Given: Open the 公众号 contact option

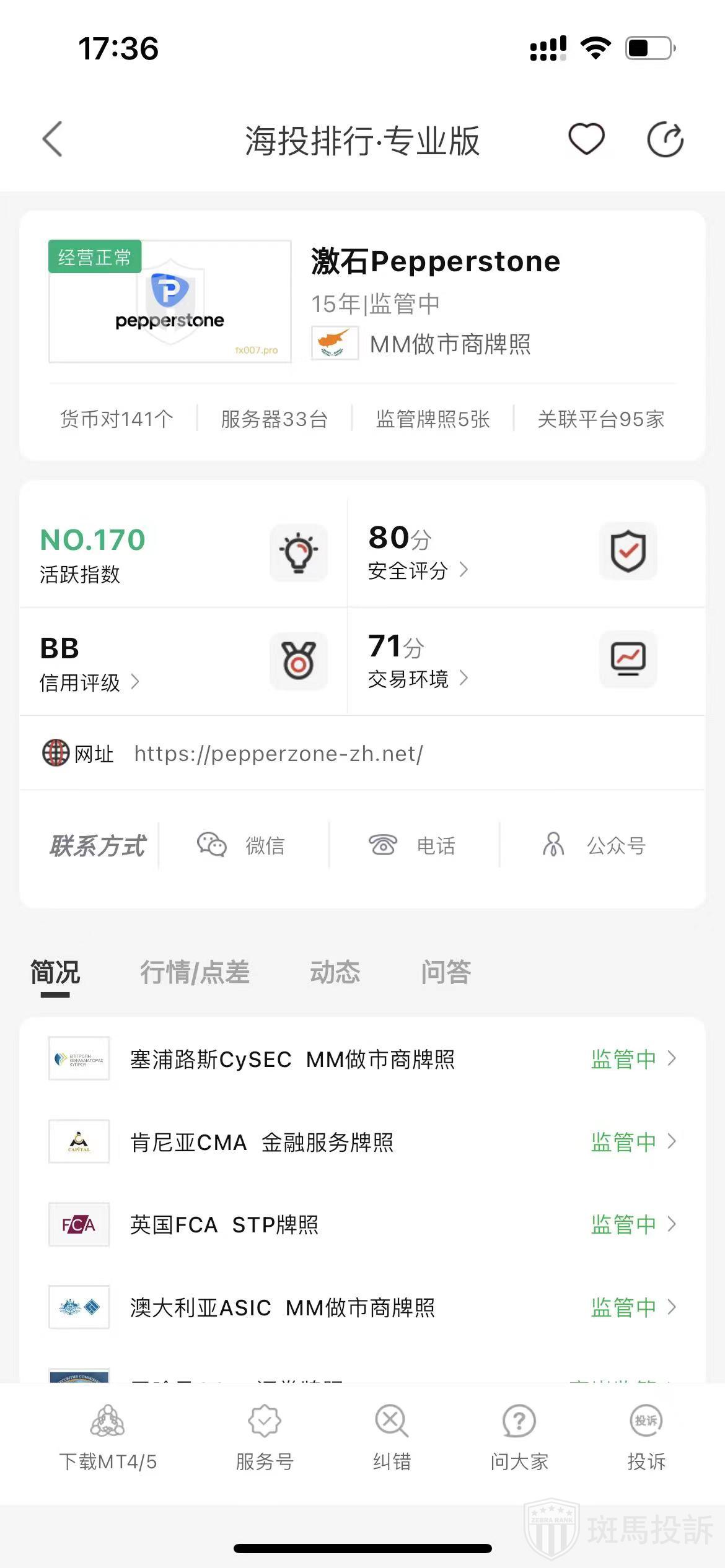Looking at the screenshot, I should [x=594, y=845].
